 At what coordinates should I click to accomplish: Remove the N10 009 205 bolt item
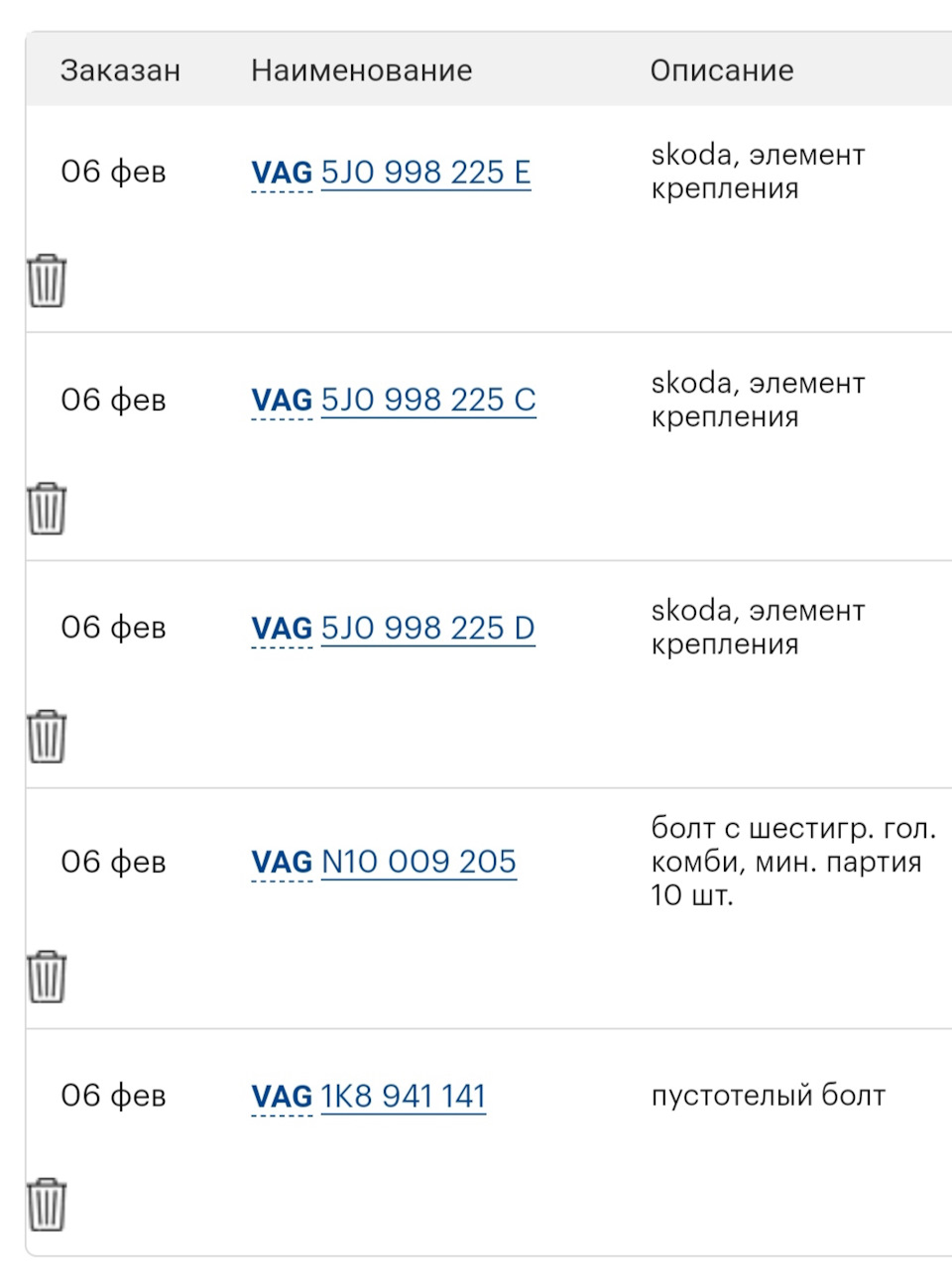[x=47, y=977]
